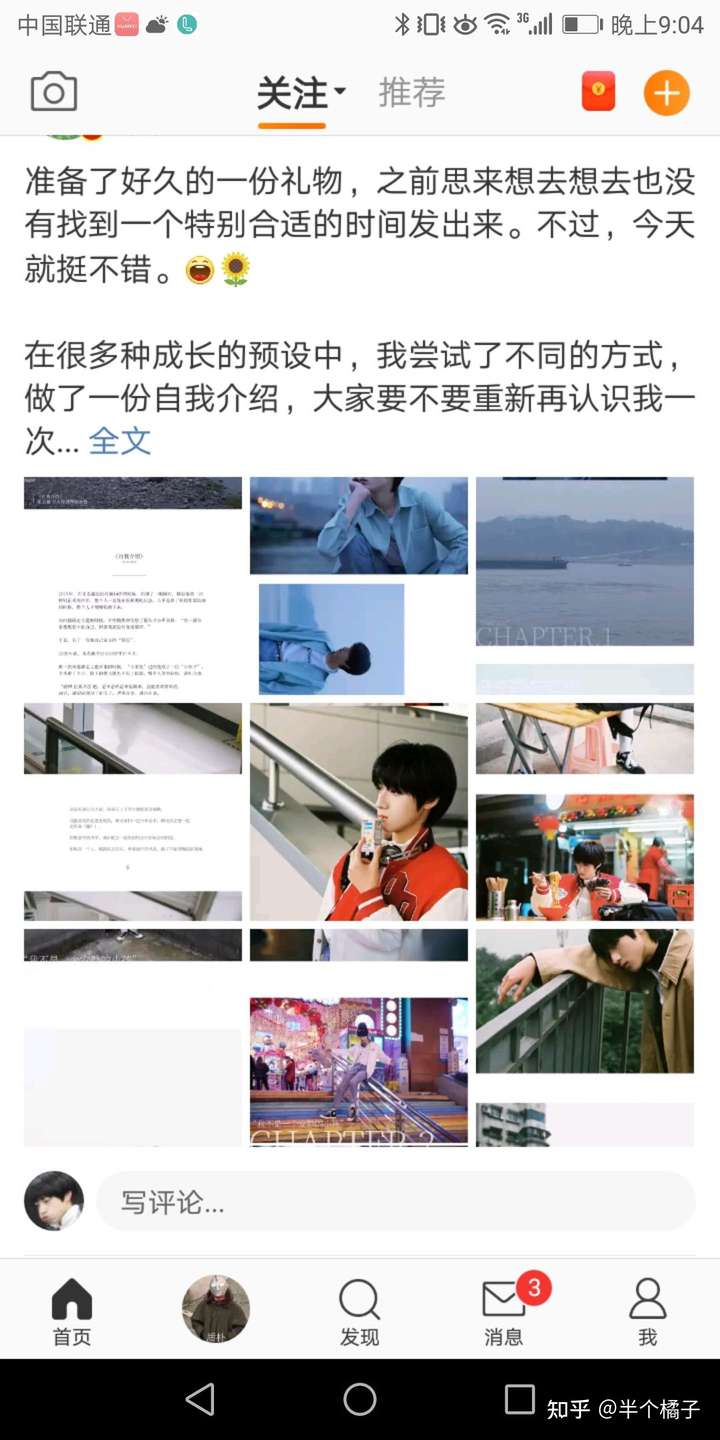Tap the orange plus button to compose
Image resolution: width=720 pixels, height=1440 pixels.
pyautogui.click(x=667, y=93)
